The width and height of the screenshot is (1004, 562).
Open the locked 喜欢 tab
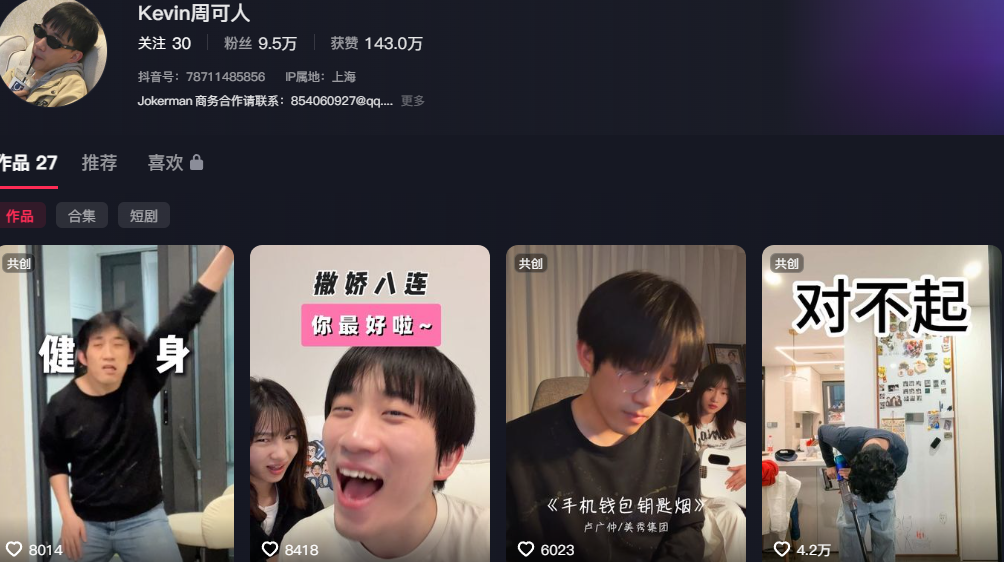coord(175,163)
